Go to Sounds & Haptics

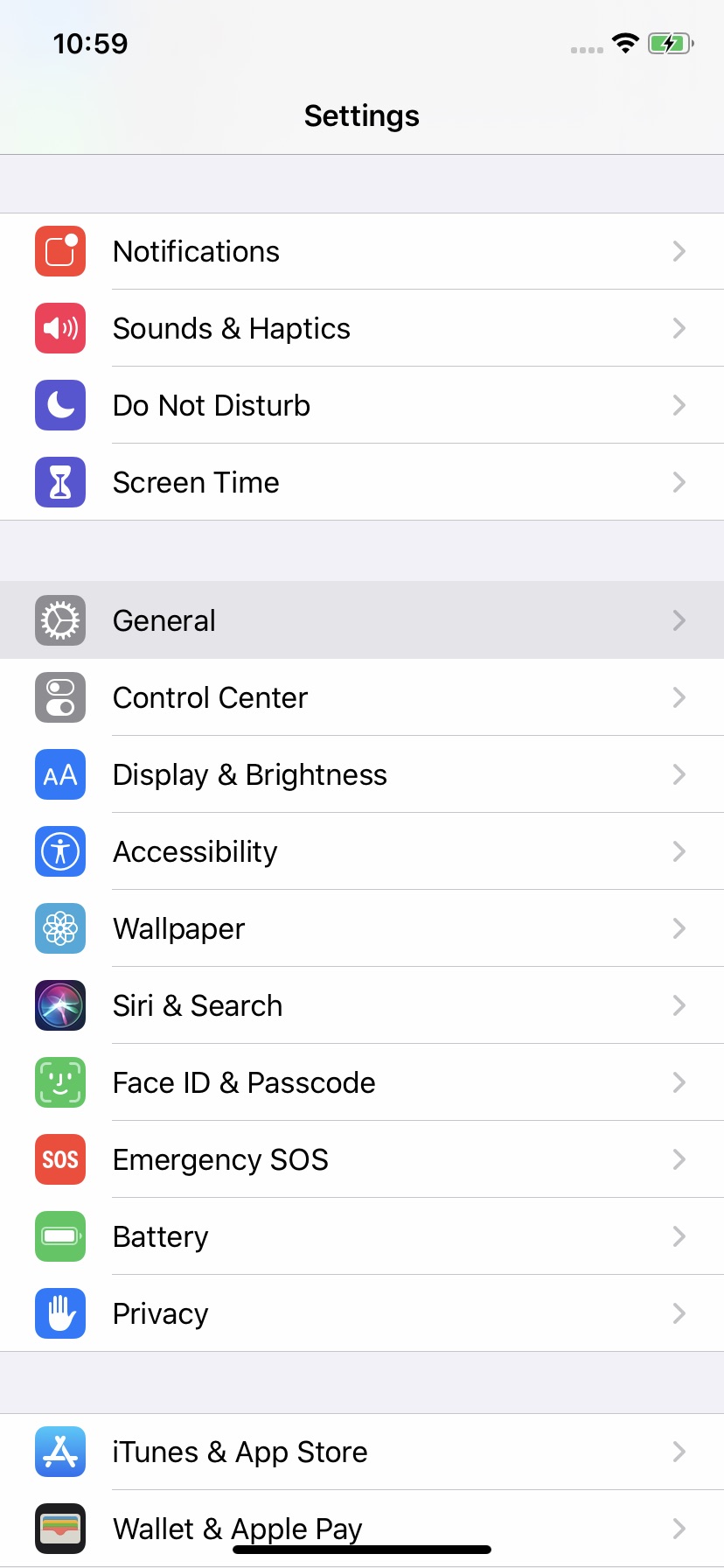click(x=362, y=328)
